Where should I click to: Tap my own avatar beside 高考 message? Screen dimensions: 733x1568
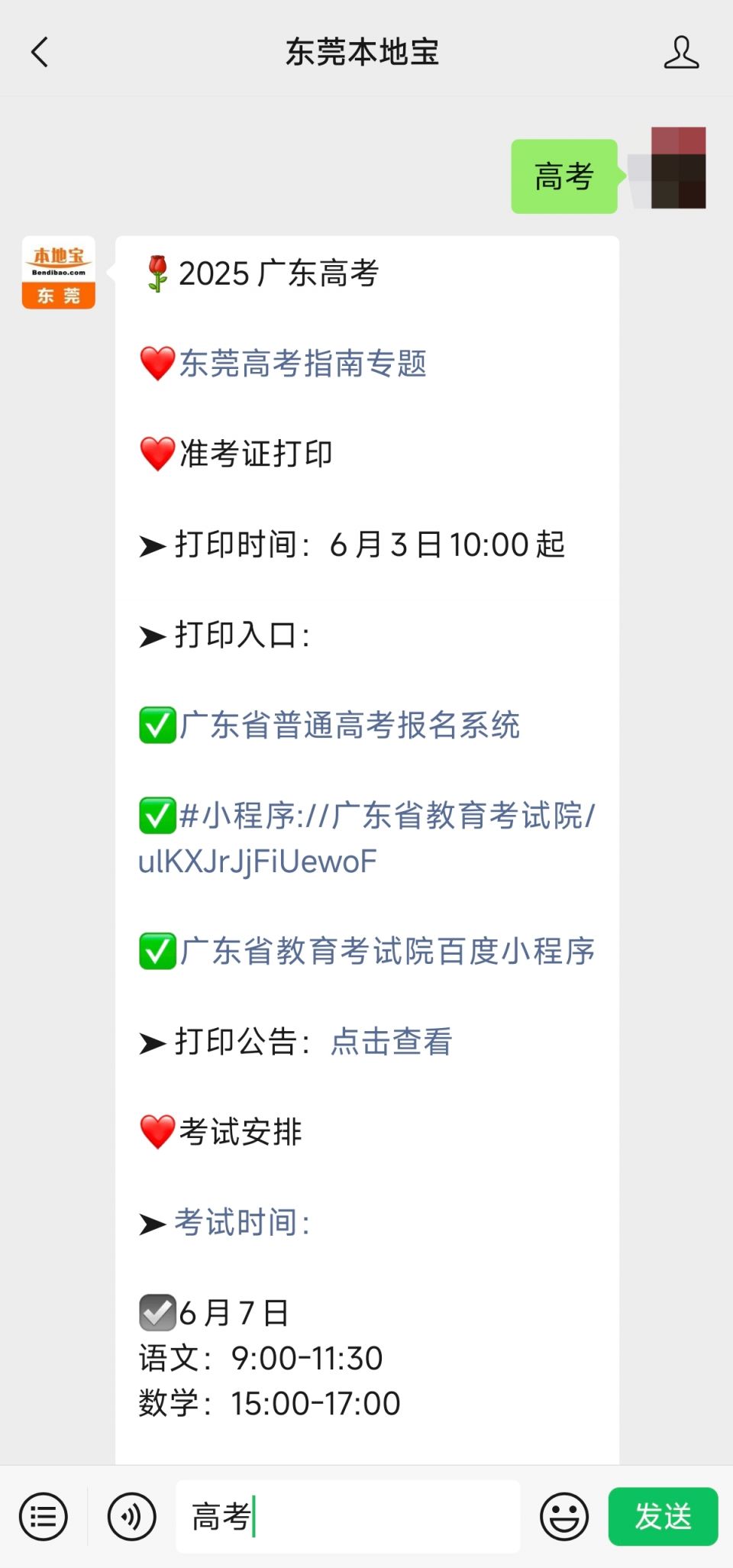676,168
